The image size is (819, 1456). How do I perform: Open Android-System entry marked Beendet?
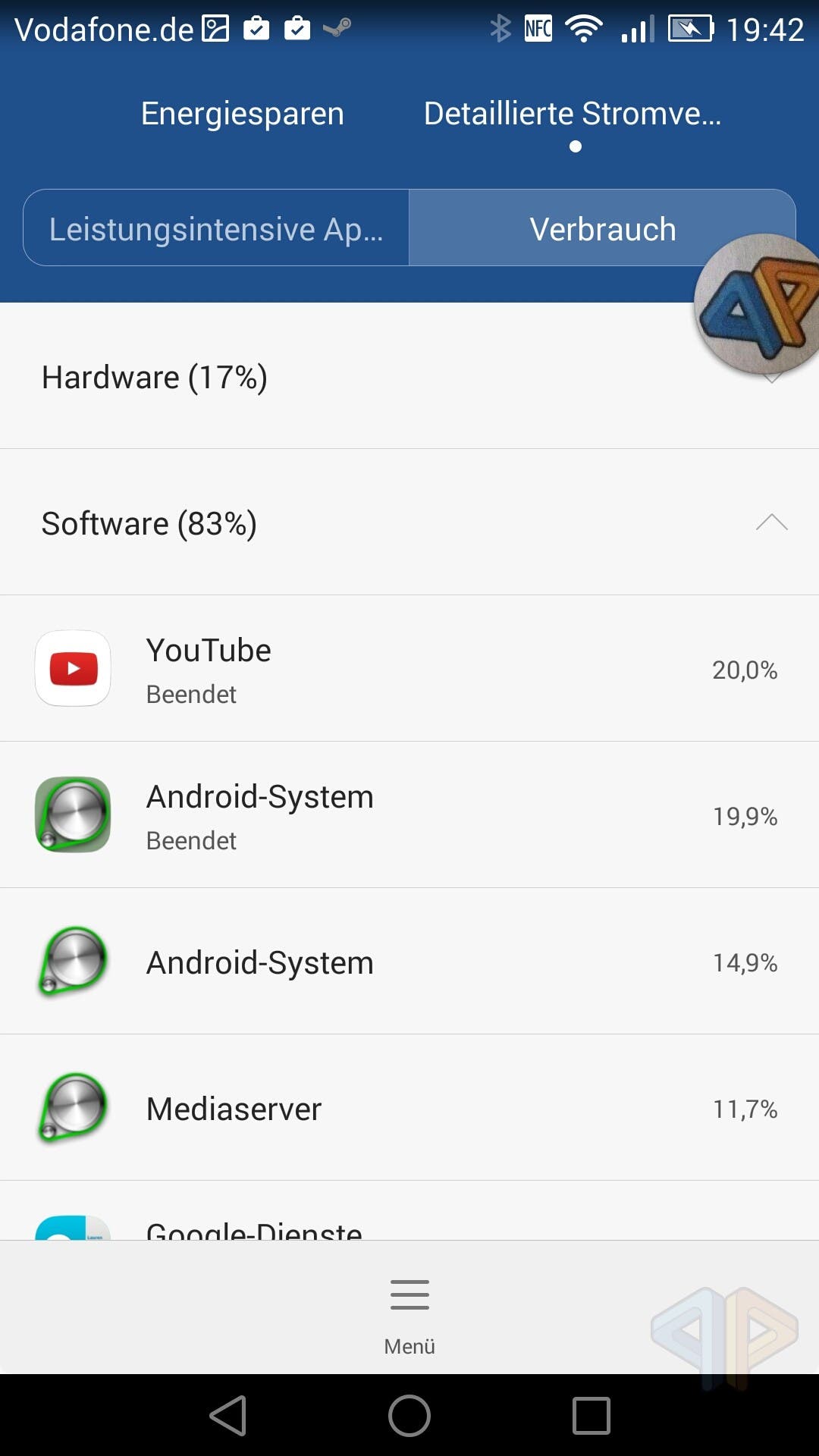(x=409, y=815)
